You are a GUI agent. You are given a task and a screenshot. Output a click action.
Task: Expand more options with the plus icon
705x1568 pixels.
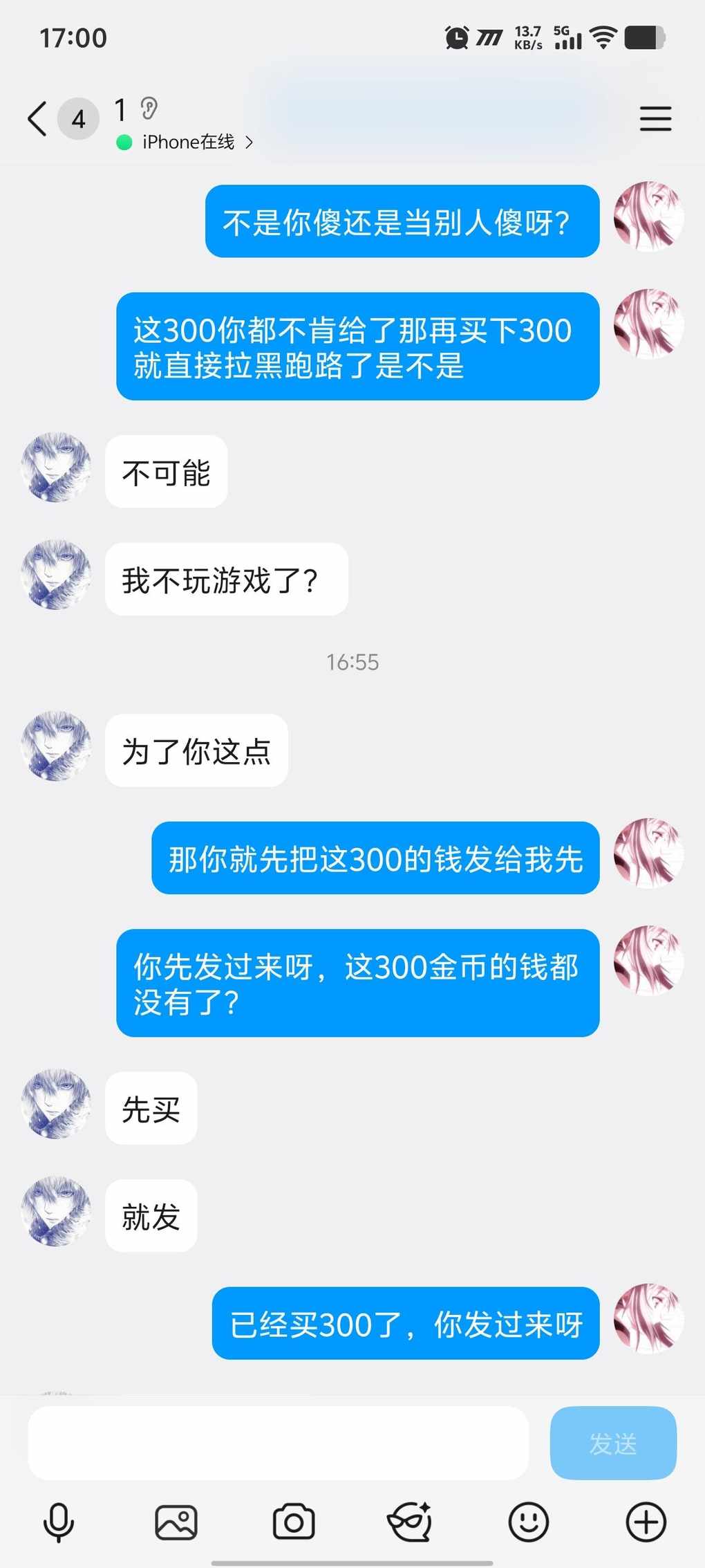coord(646,1522)
